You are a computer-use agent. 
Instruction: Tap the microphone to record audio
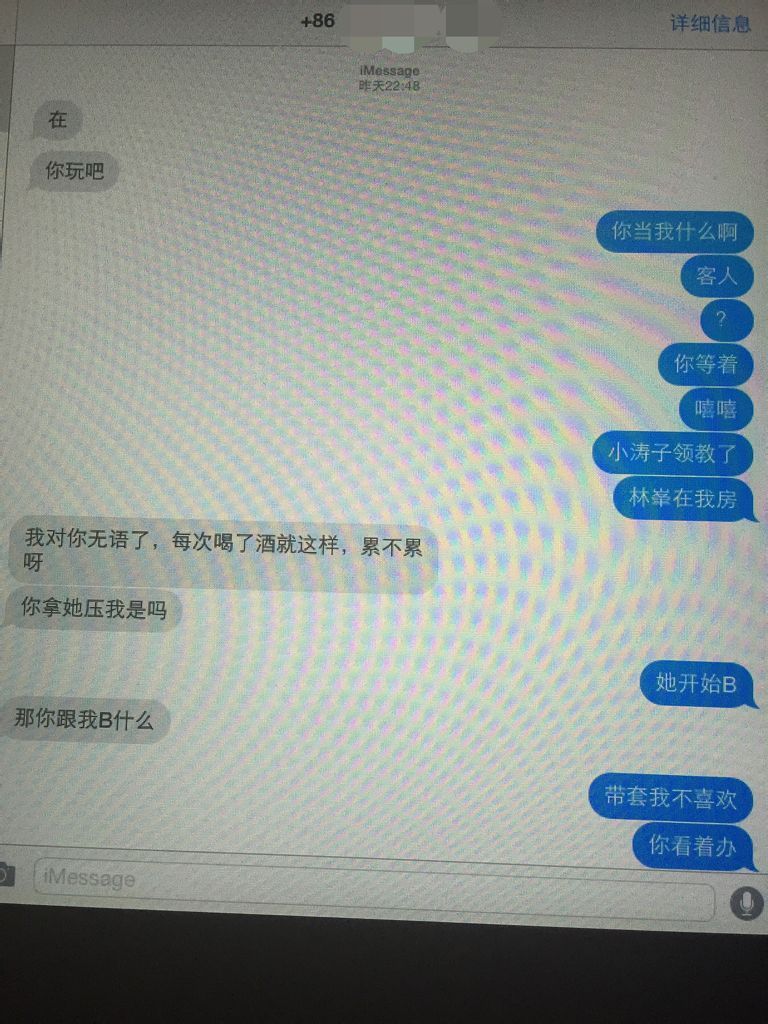(745, 903)
